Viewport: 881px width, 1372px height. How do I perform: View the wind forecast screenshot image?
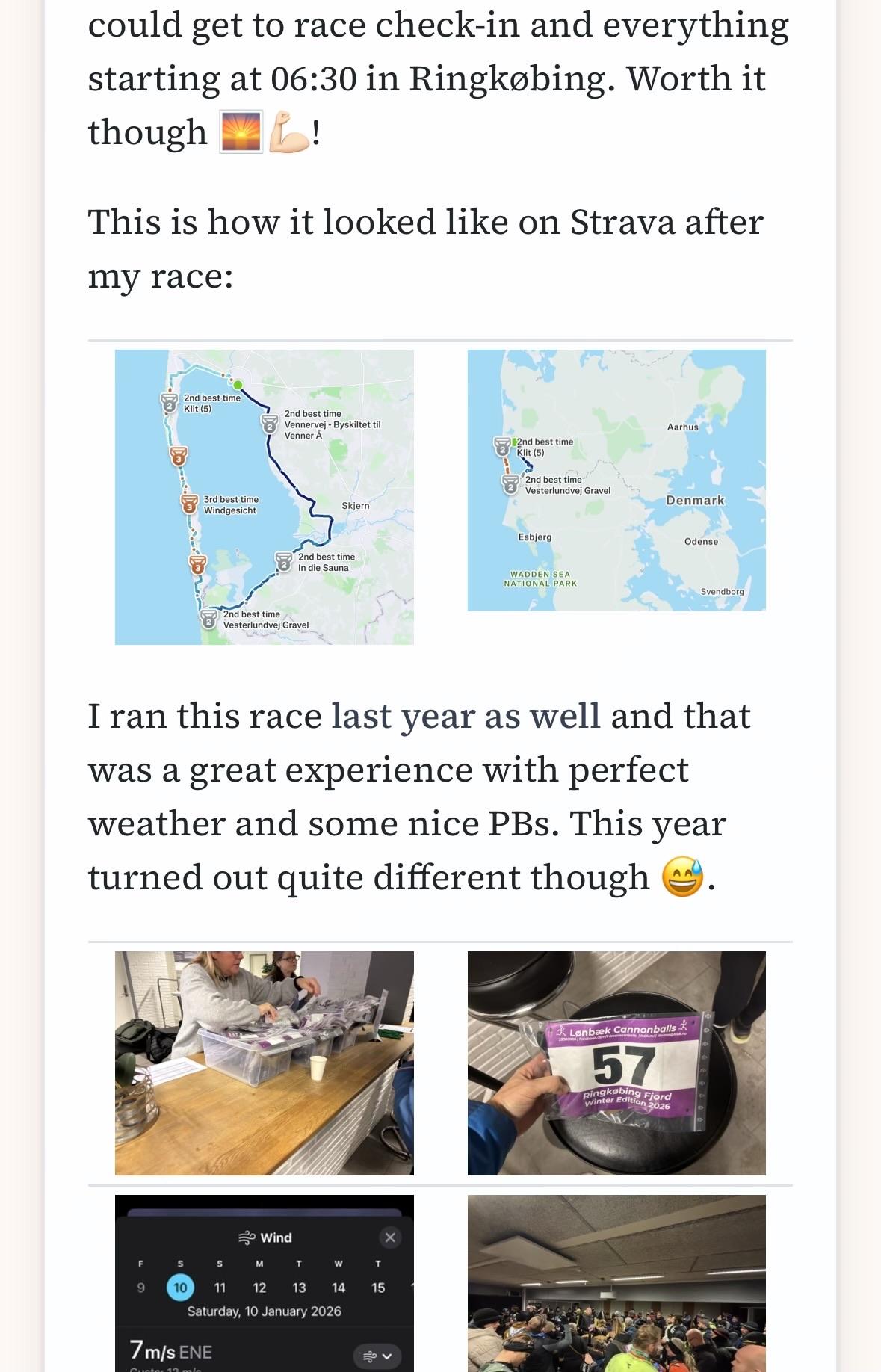(x=264, y=1283)
